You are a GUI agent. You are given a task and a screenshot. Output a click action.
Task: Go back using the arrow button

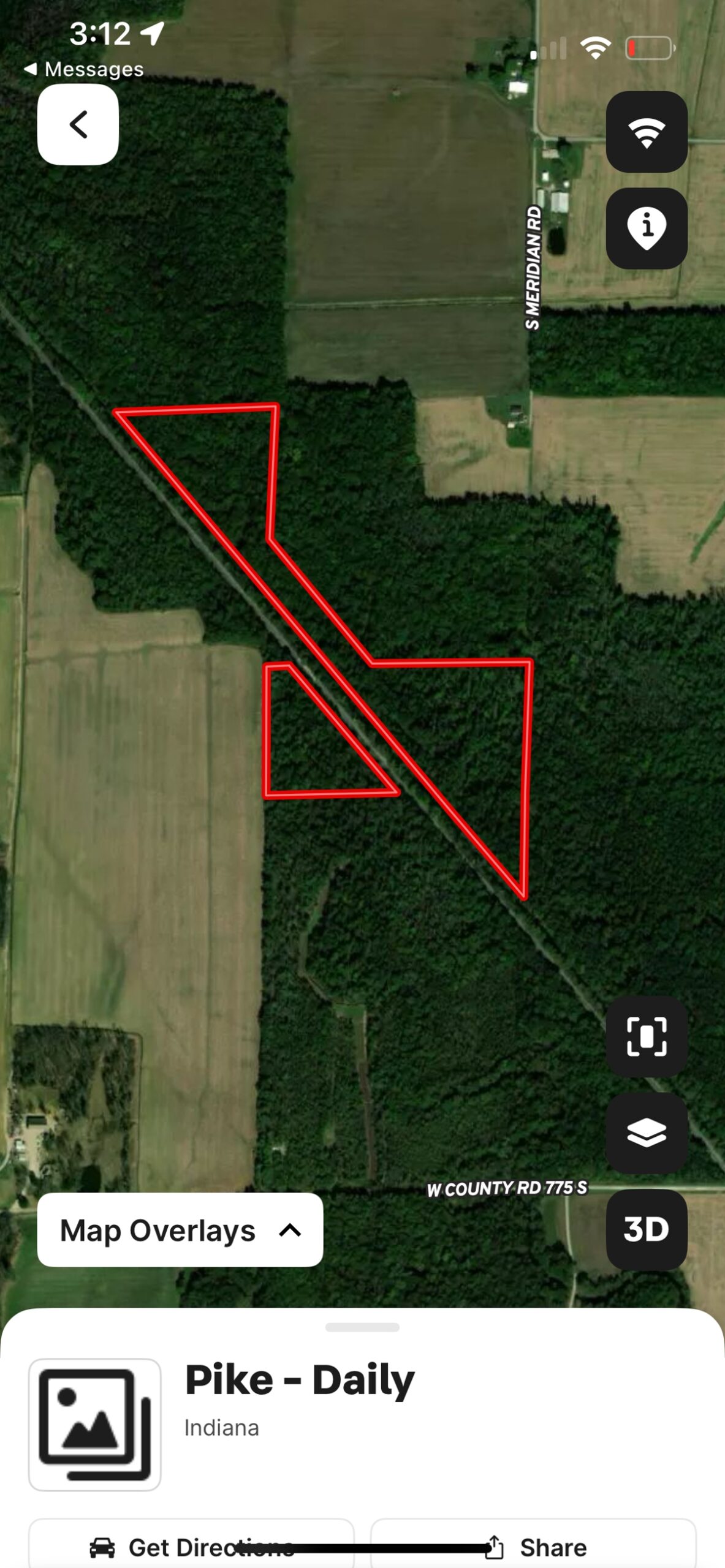78,124
